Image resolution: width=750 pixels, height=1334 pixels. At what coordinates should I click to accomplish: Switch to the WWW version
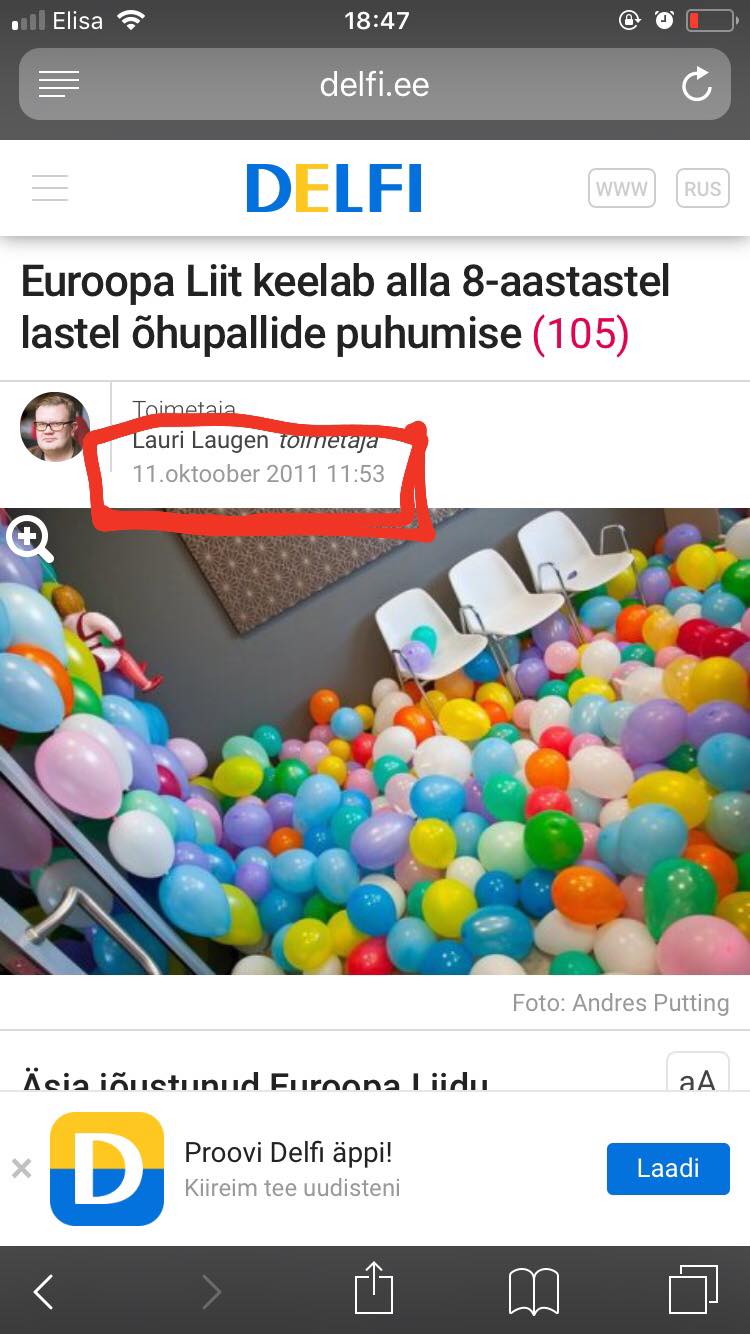(622, 189)
